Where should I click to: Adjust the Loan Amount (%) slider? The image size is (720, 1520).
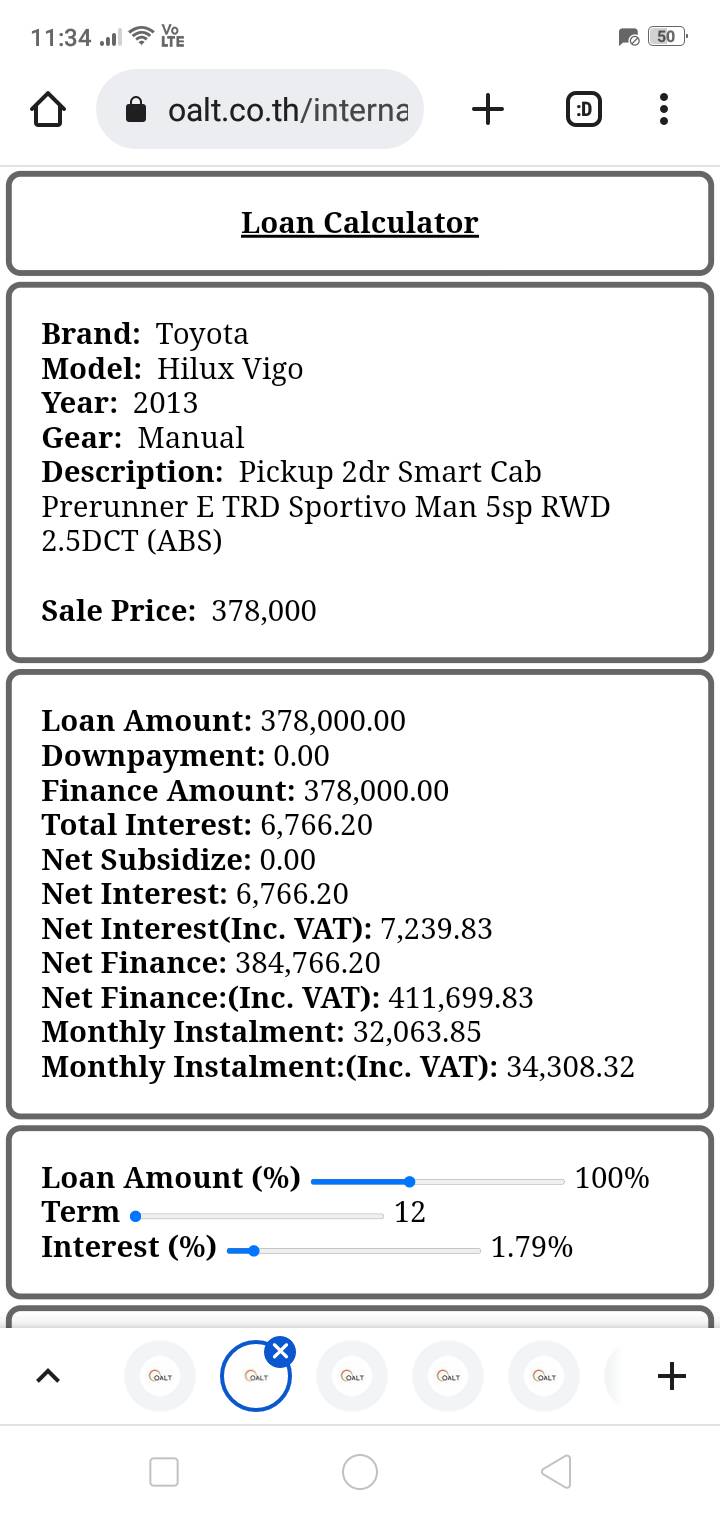coord(438,1181)
